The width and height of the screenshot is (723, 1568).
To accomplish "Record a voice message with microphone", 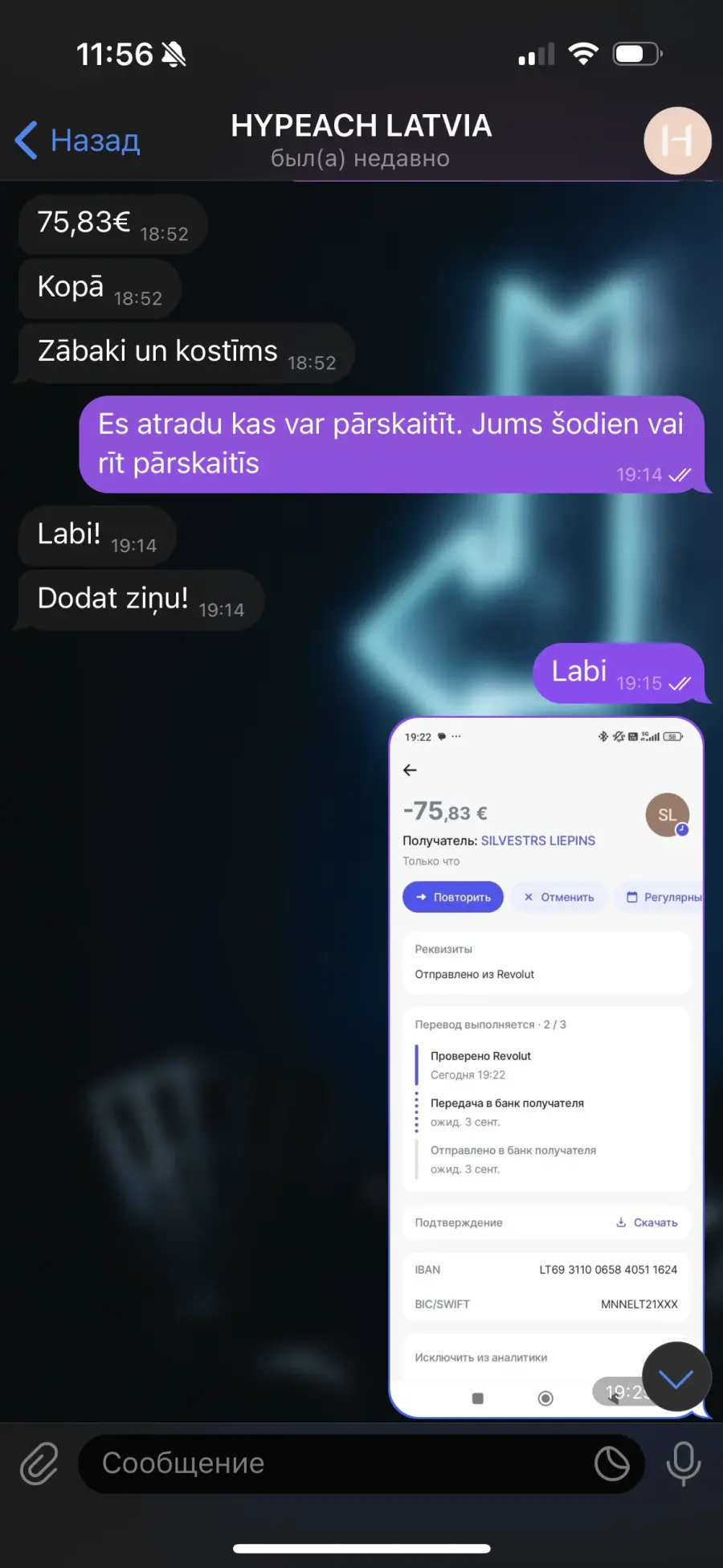I will 684,1464.
